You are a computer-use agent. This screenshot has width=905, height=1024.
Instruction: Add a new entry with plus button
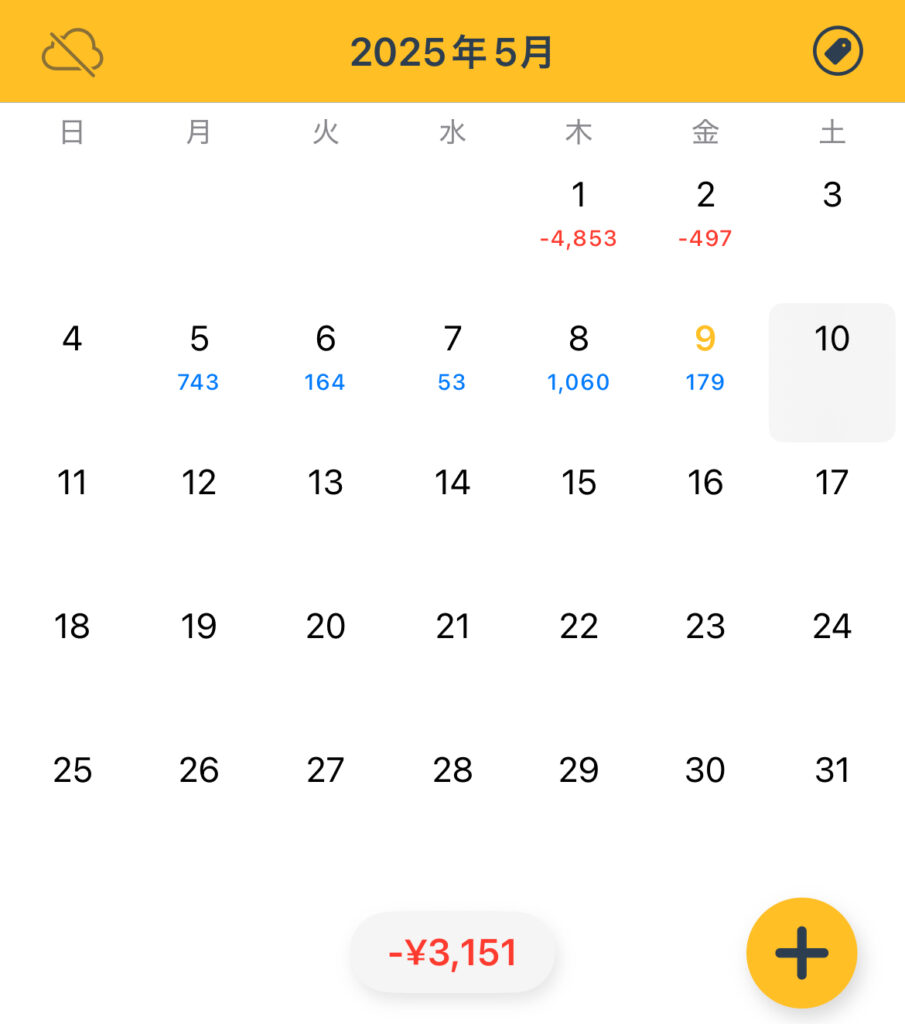801,952
